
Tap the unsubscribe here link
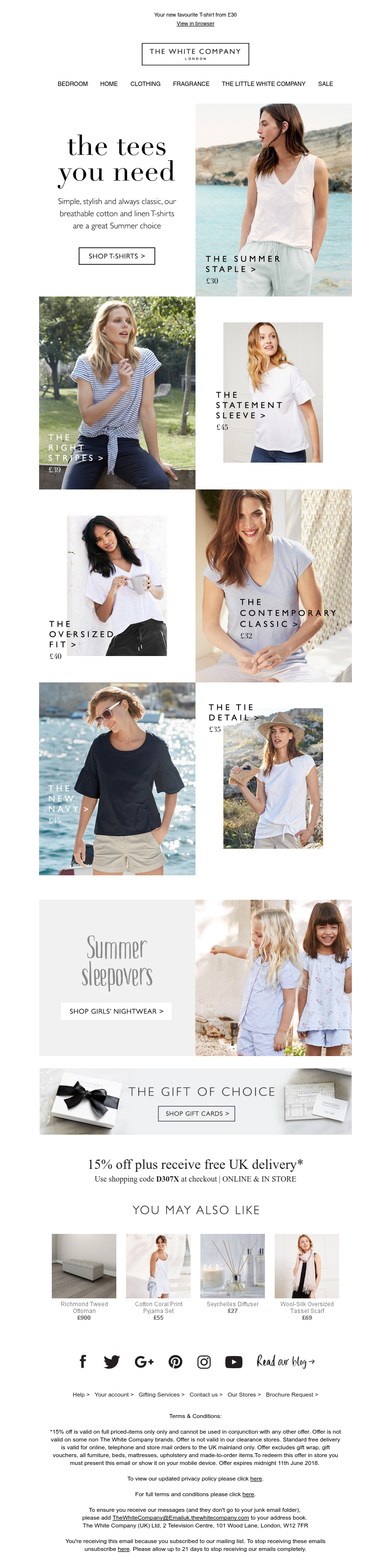124,1548
